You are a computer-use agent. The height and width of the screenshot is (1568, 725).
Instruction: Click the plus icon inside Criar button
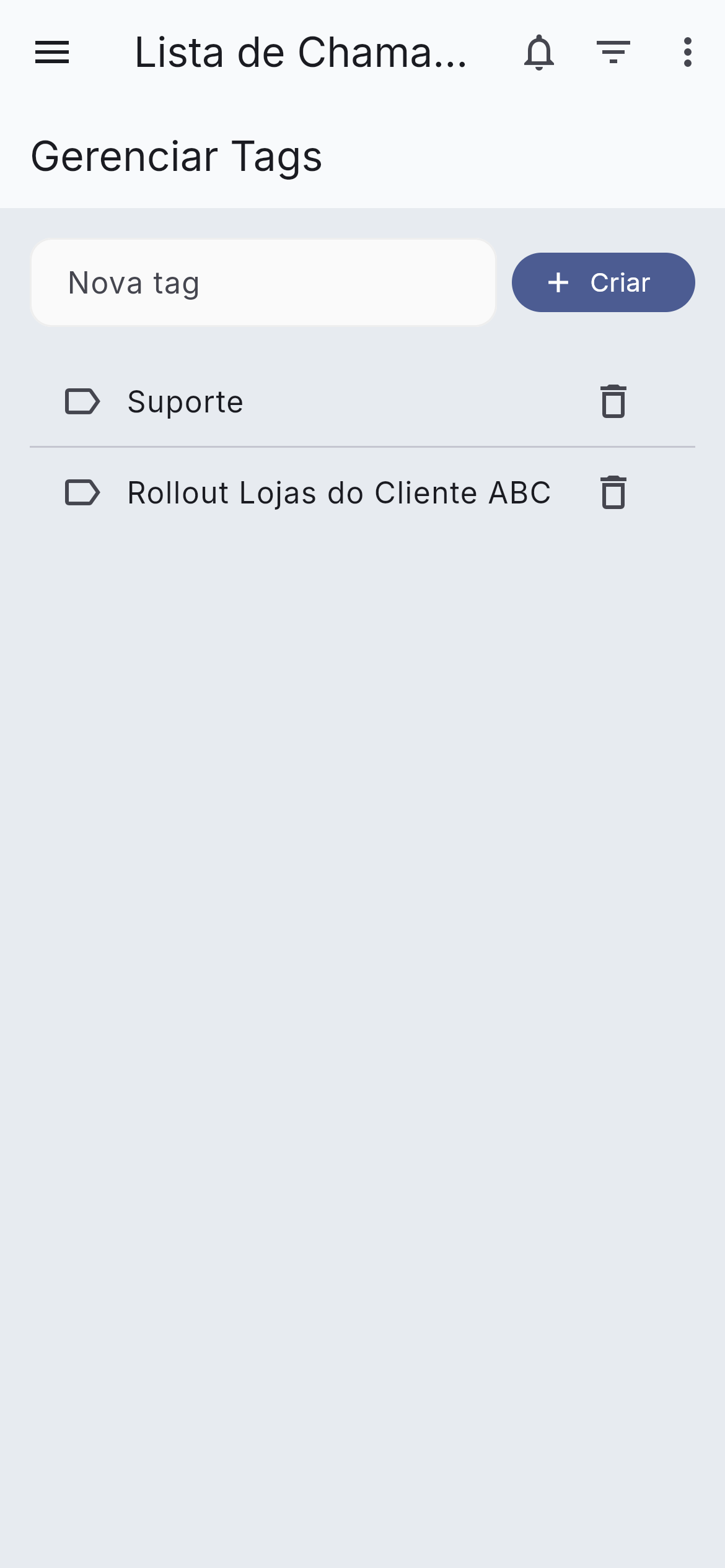click(x=560, y=282)
